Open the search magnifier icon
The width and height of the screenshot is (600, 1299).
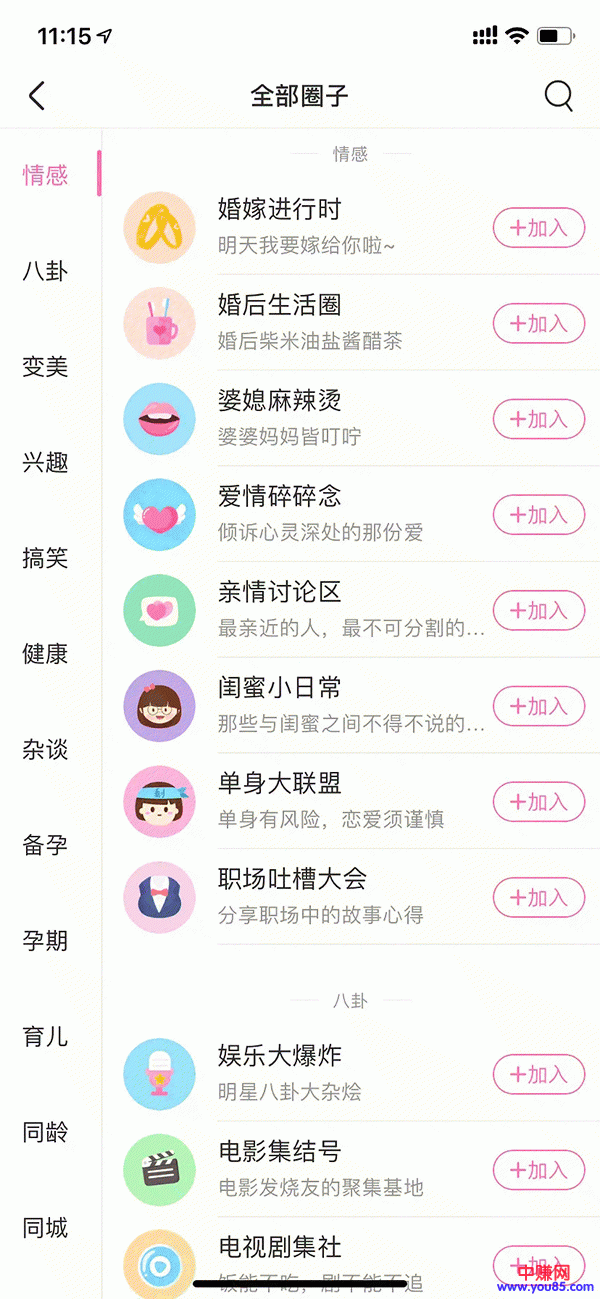[x=558, y=96]
